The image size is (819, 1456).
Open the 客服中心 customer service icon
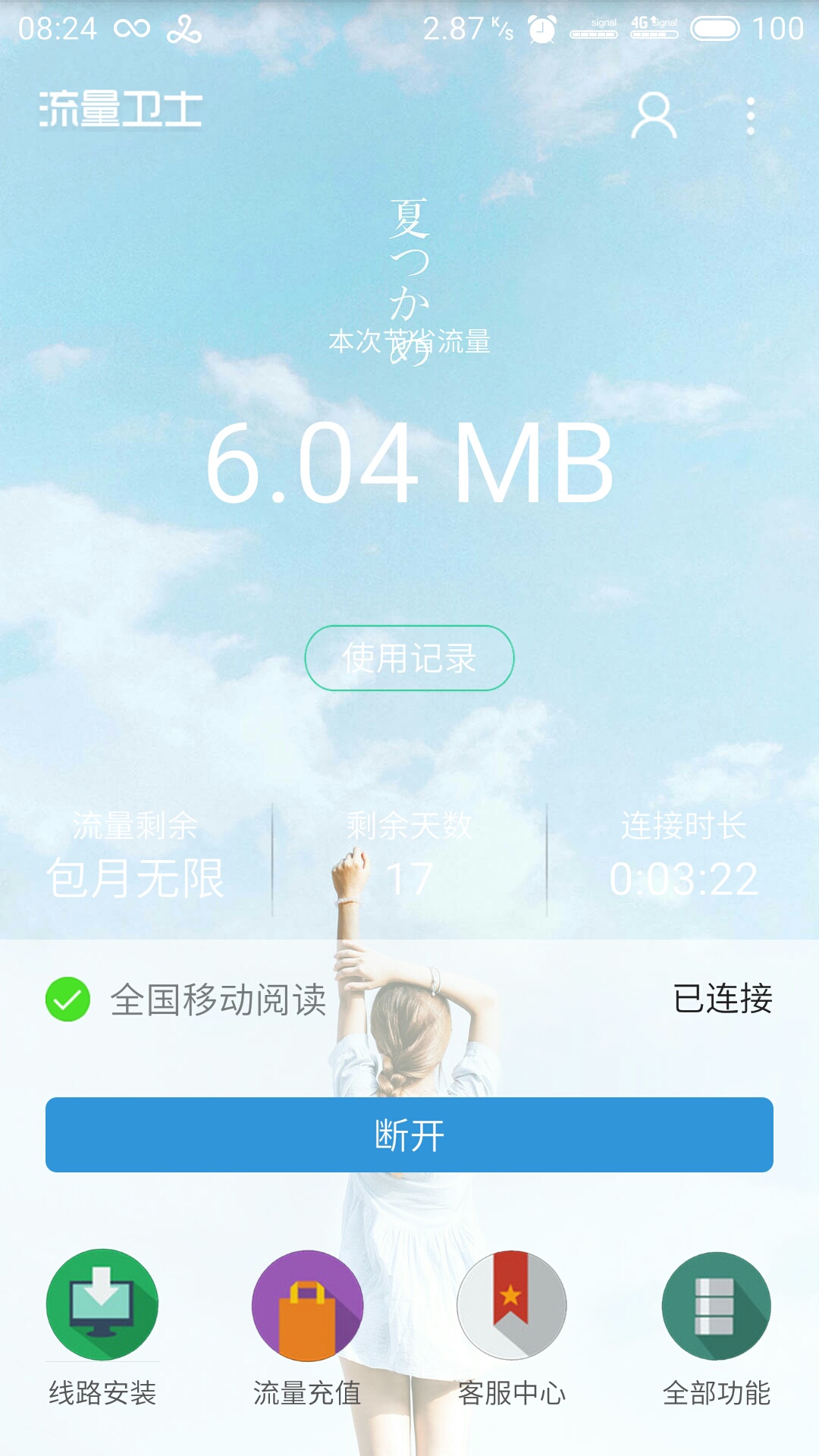pyautogui.click(x=512, y=1307)
